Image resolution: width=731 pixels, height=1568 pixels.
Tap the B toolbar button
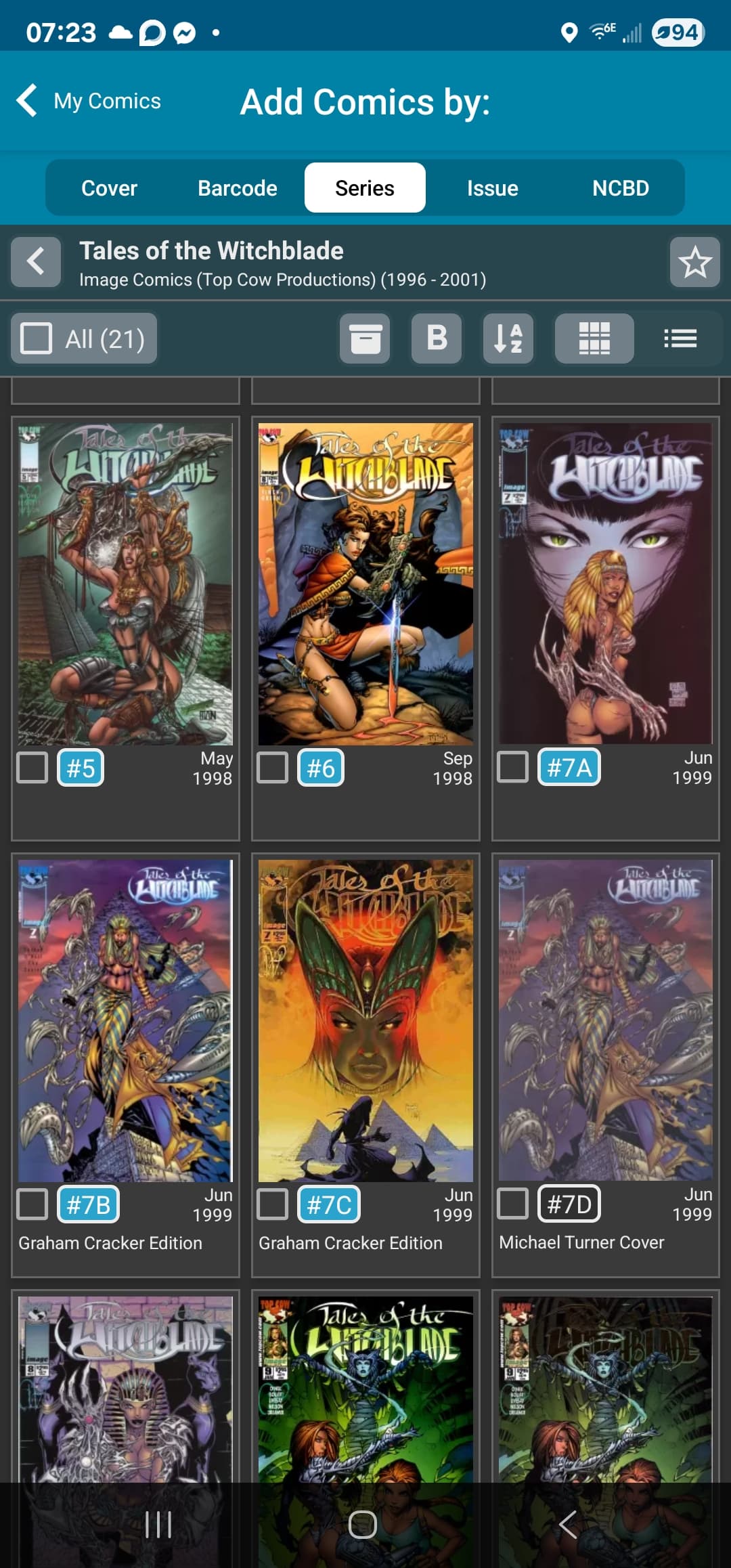[x=437, y=339]
